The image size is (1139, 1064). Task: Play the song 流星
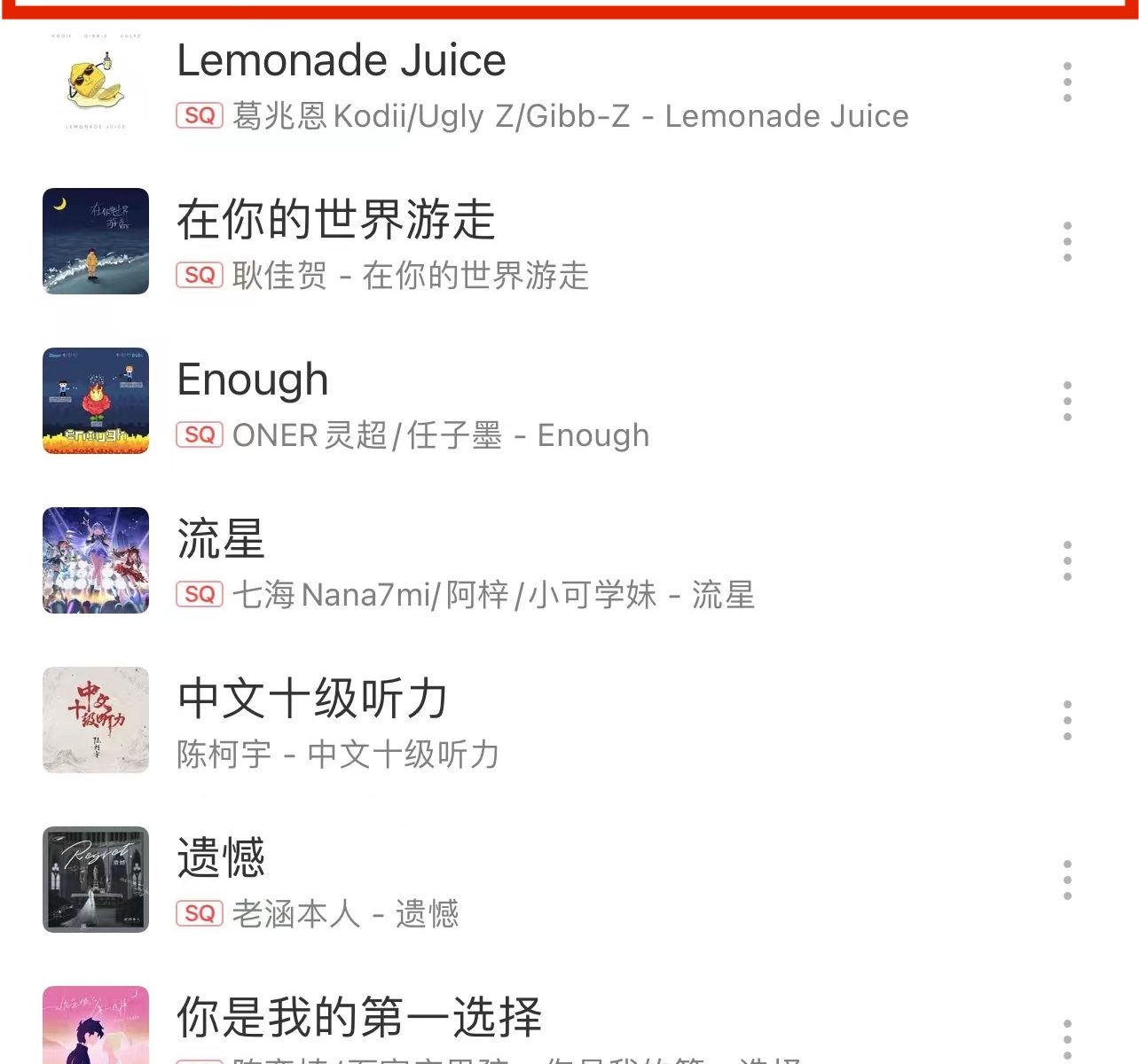coord(221,539)
